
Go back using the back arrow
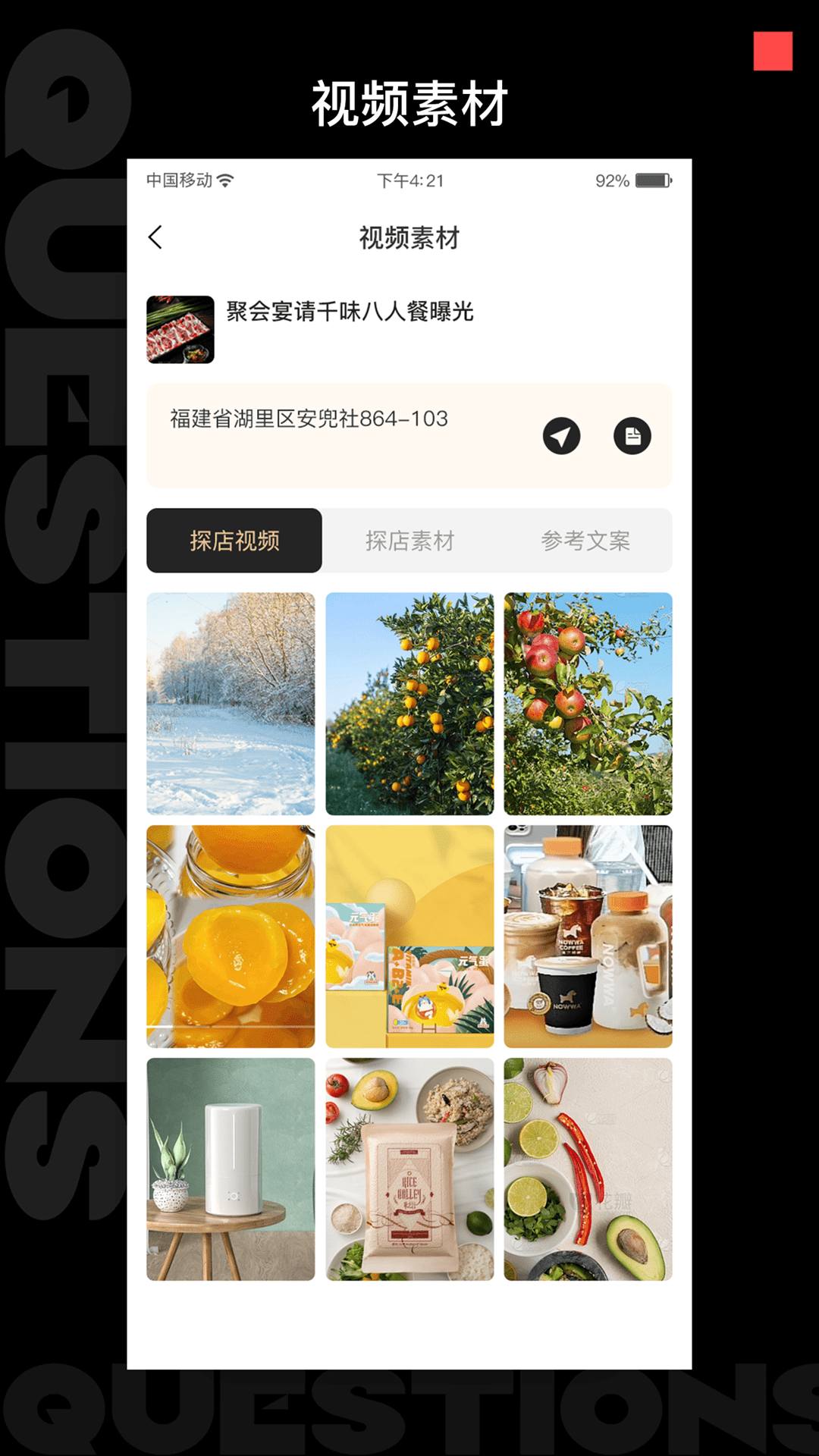point(156,237)
